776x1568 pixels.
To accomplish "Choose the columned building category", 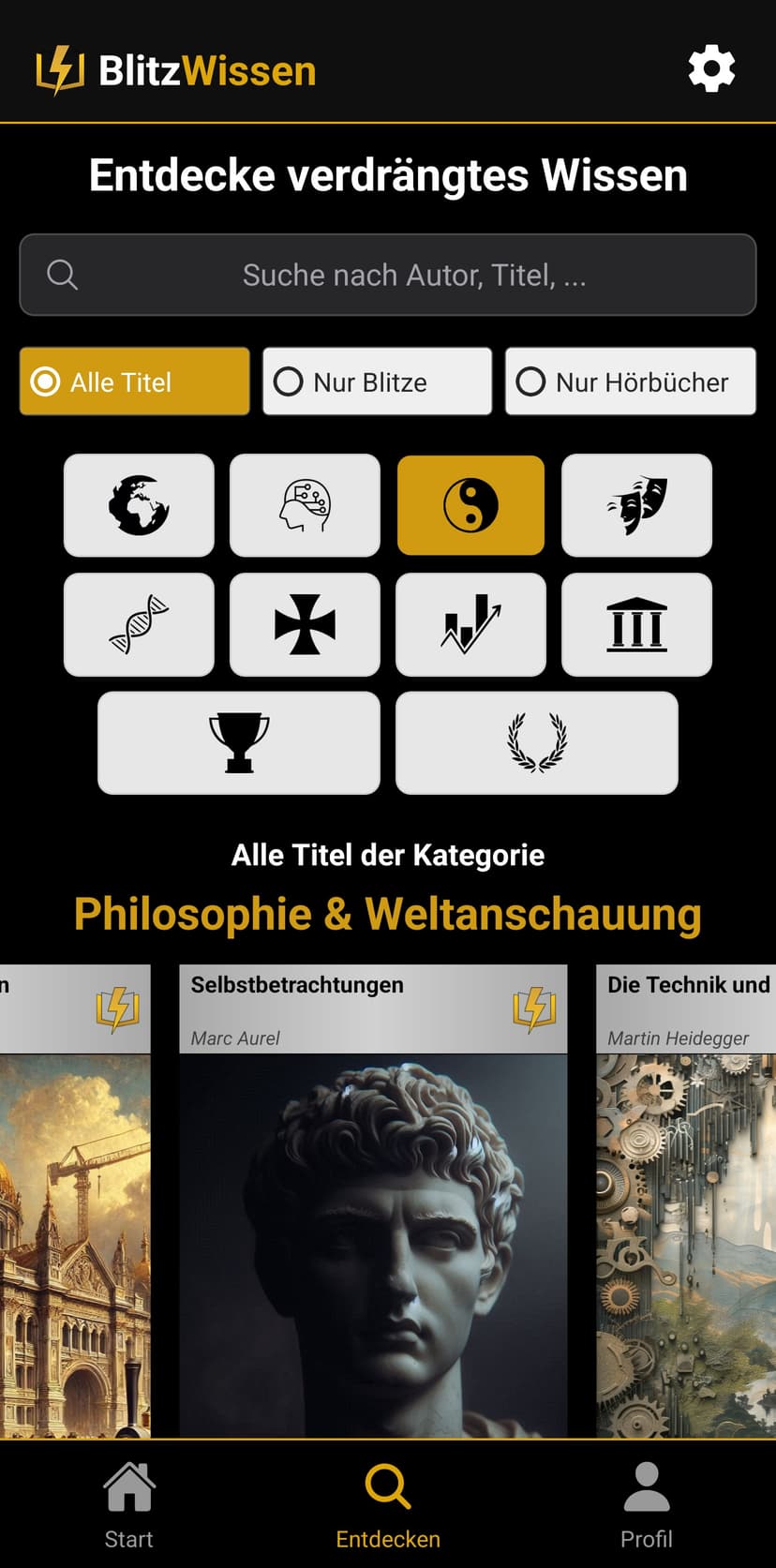I will pyautogui.click(x=636, y=624).
